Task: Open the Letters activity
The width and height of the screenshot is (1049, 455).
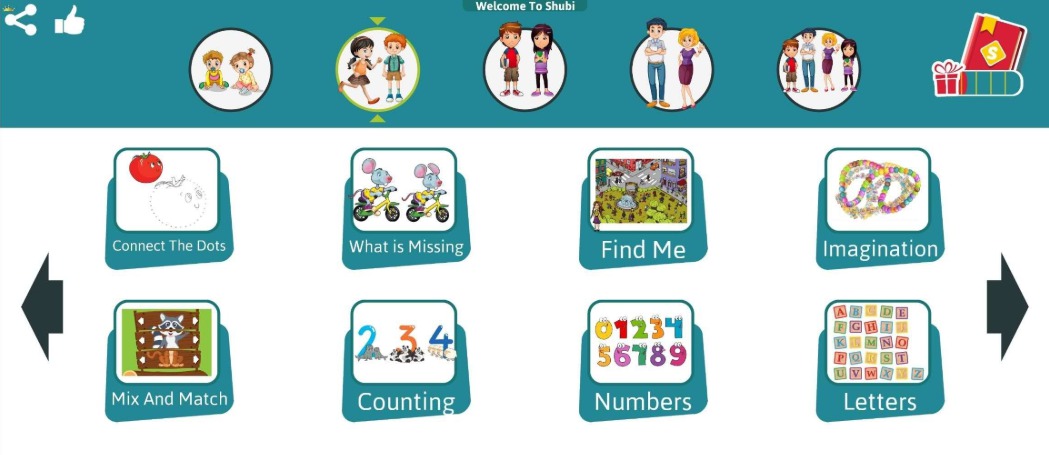Action: pyautogui.click(x=879, y=358)
